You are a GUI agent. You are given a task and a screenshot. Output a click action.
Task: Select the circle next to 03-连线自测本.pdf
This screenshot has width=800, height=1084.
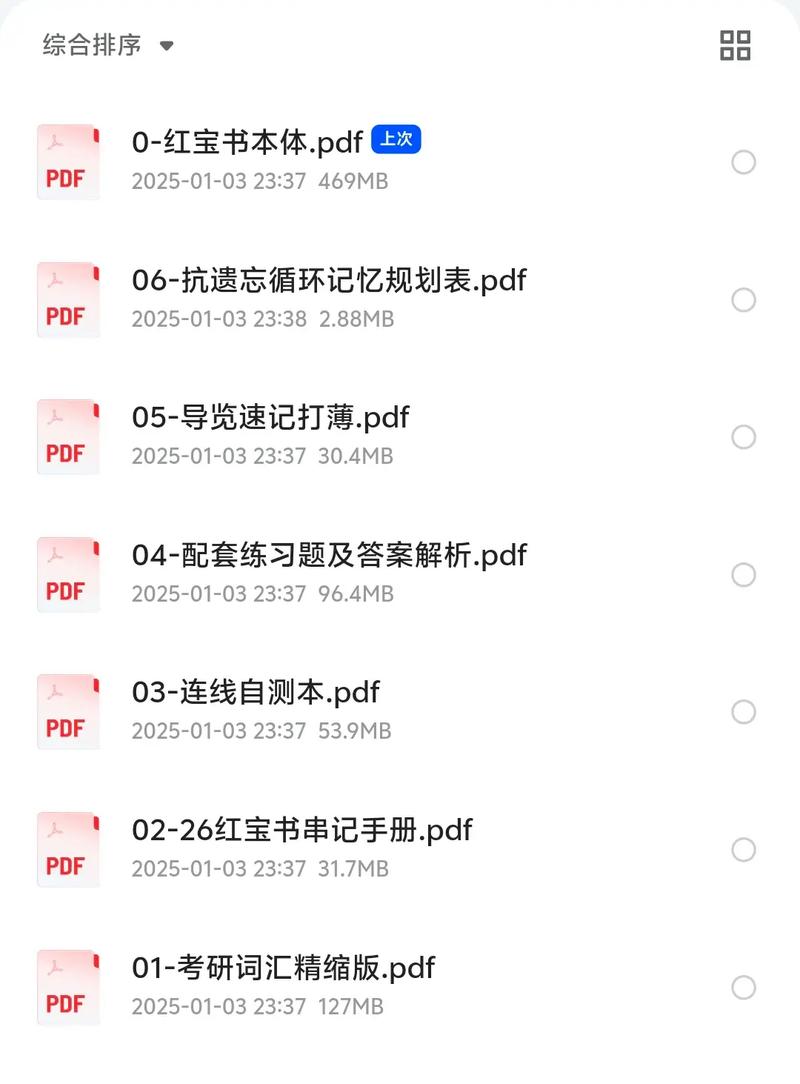click(x=744, y=713)
